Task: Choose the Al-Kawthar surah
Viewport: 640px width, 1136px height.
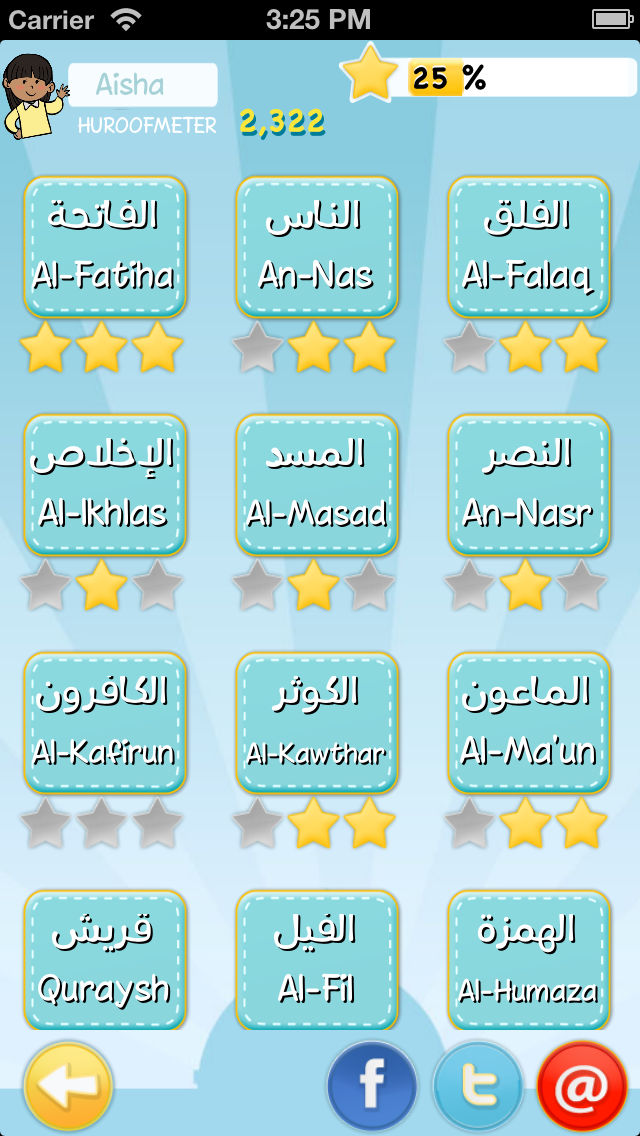Action: [x=317, y=723]
